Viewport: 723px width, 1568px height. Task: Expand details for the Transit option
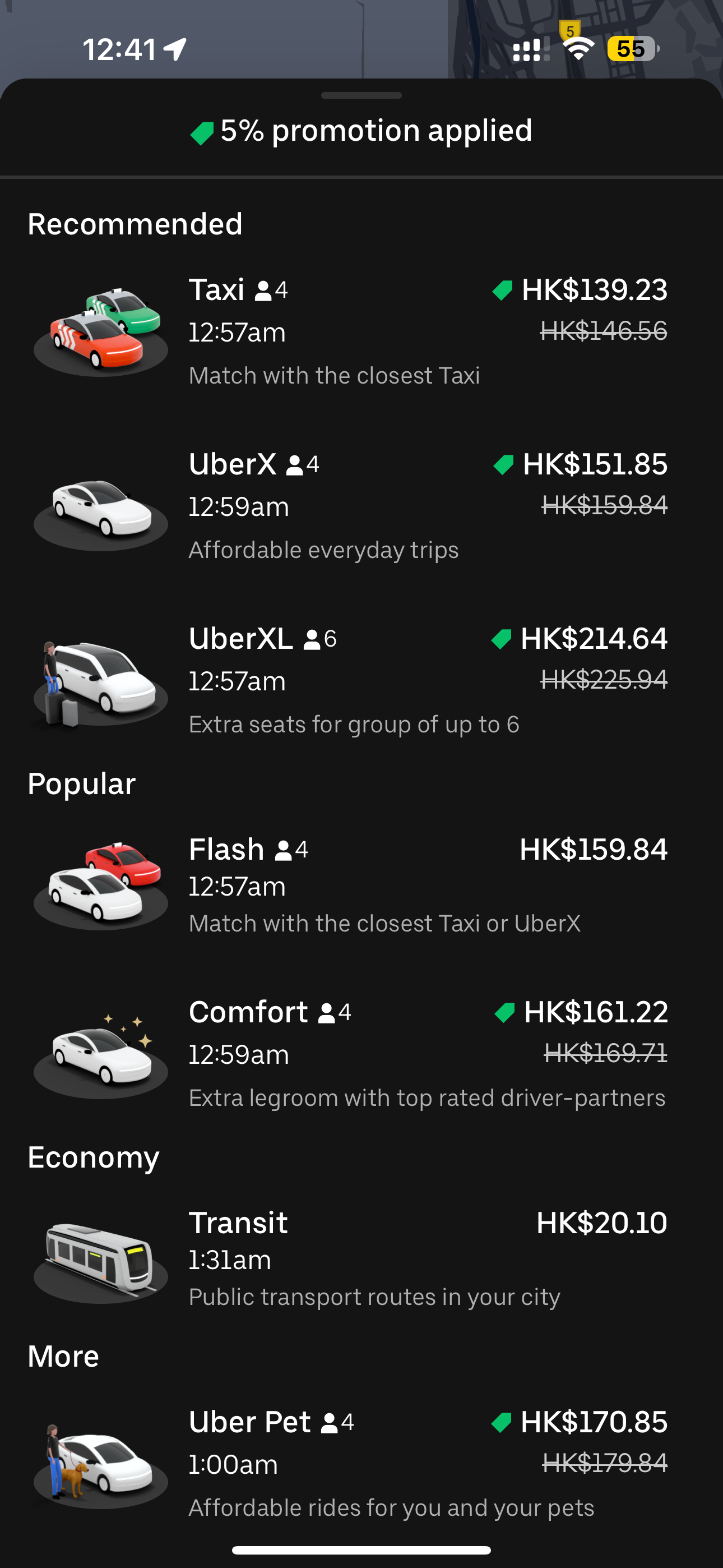361,1254
